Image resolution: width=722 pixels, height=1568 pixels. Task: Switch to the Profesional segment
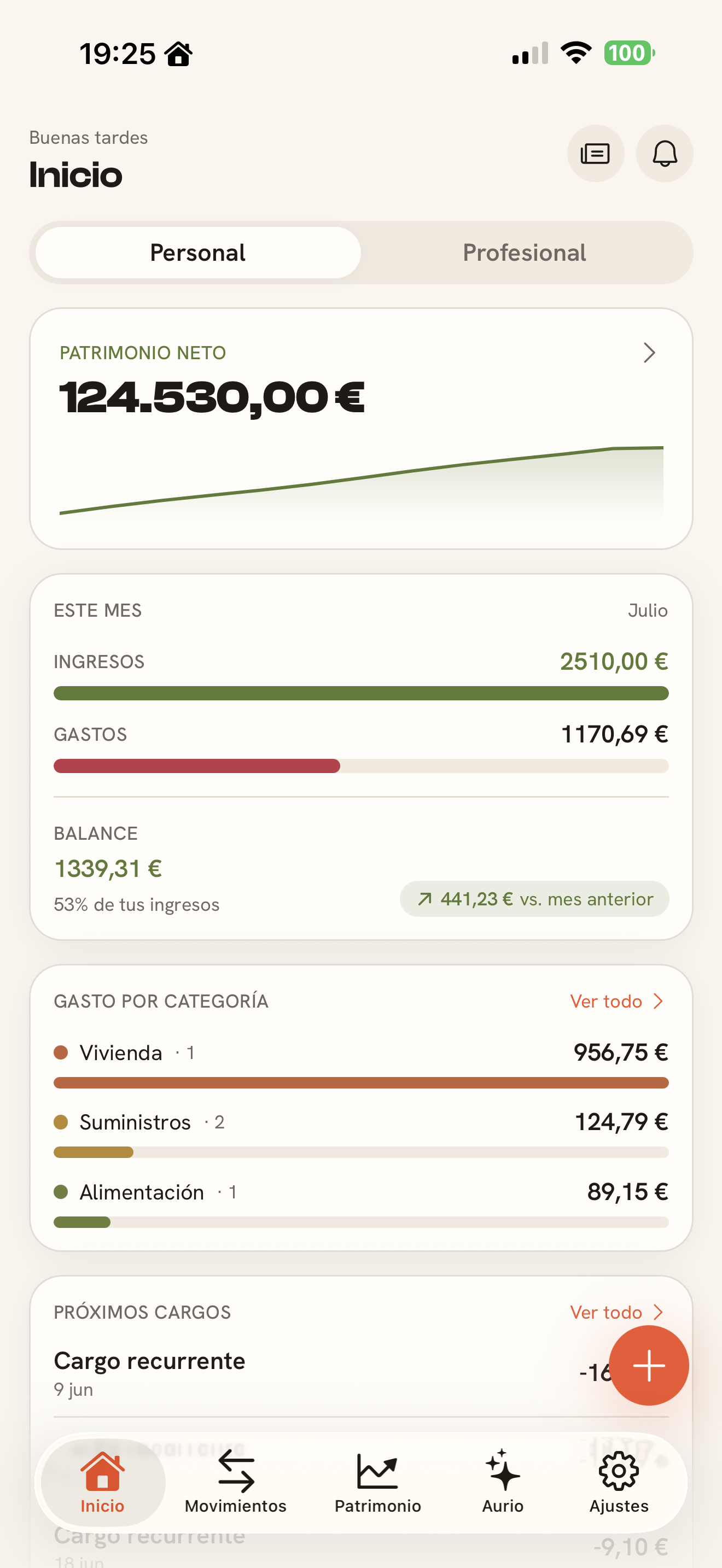(x=524, y=253)
